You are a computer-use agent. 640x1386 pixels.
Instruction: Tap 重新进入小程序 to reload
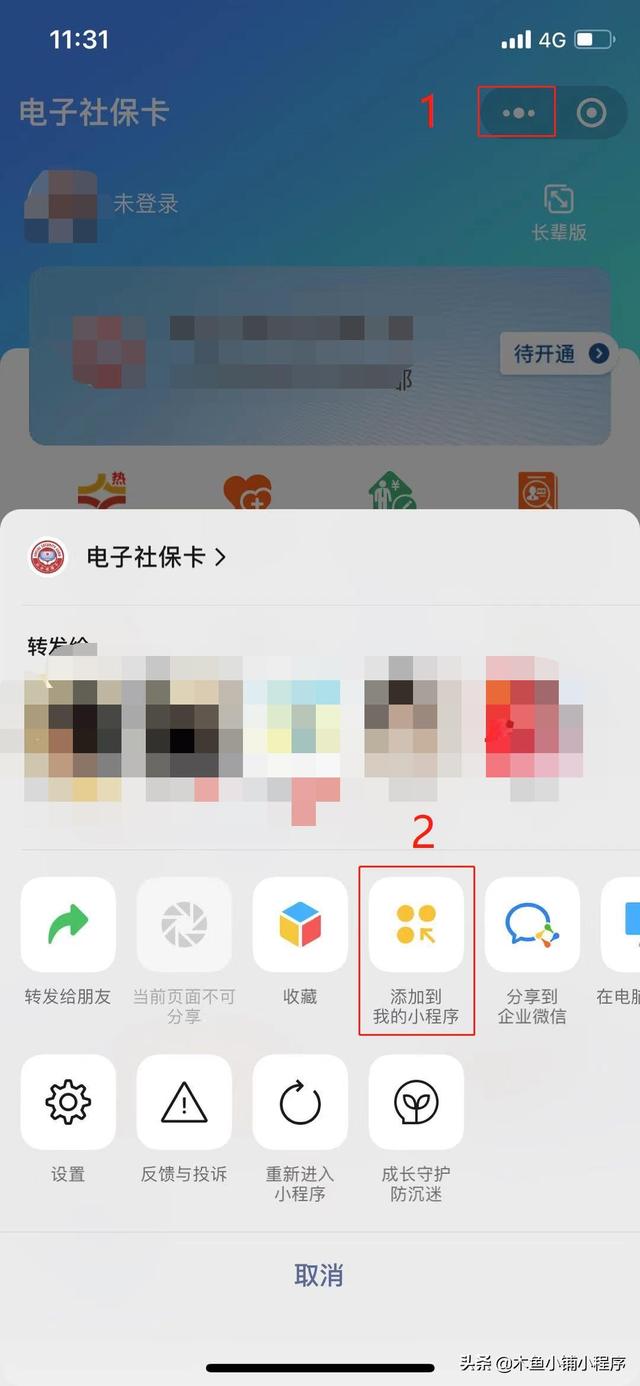click(300, 1129)
